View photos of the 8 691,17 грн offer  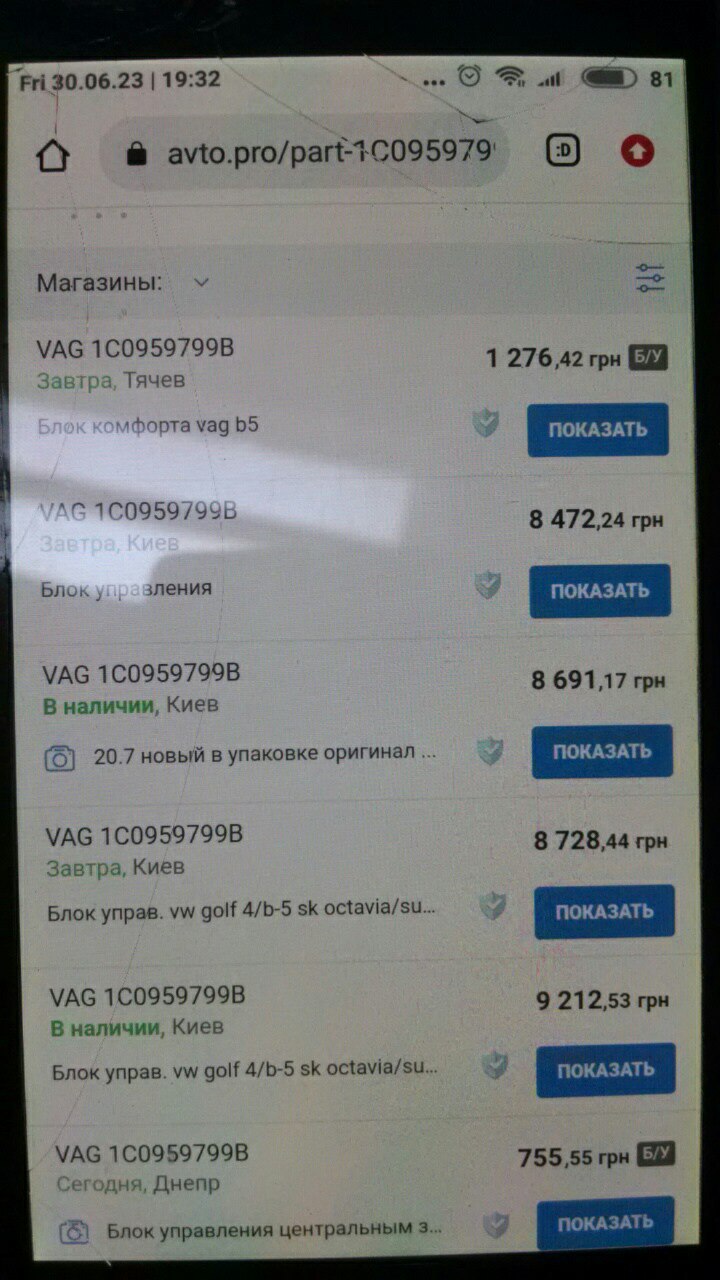coord(60,759)
